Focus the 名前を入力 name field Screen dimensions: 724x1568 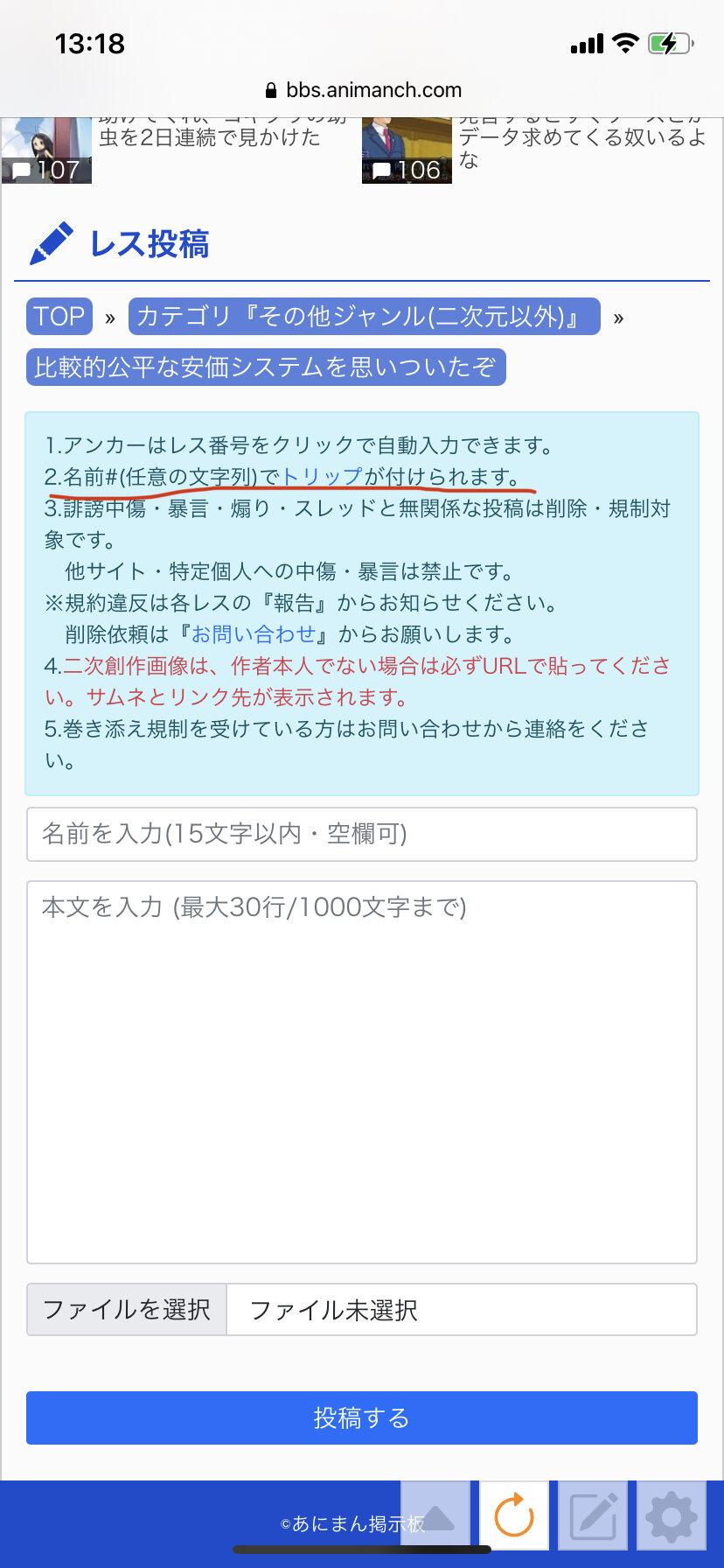coord(362,834)
